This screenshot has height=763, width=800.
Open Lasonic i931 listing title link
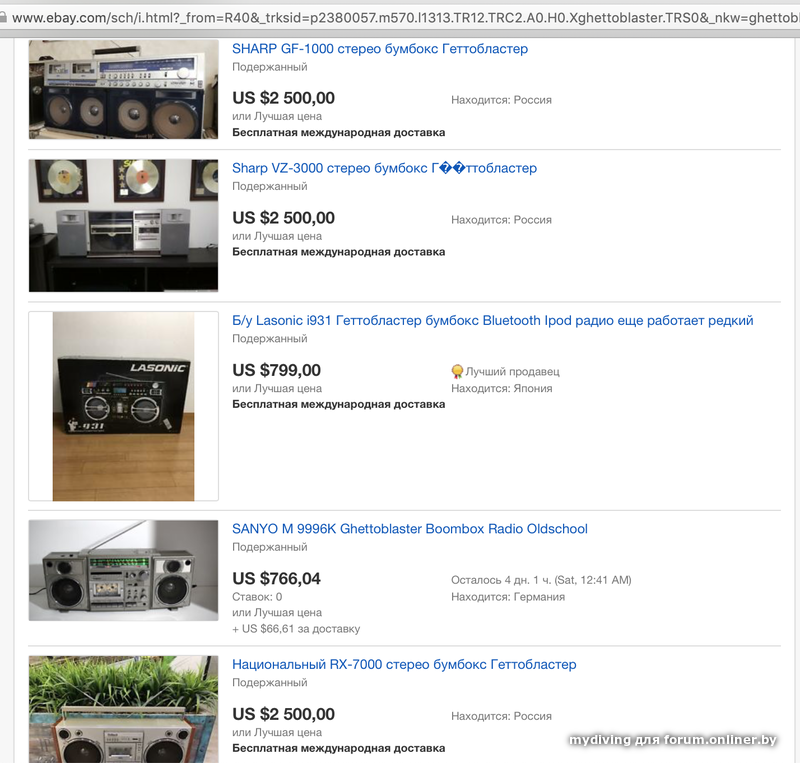(x=492, y=321)
